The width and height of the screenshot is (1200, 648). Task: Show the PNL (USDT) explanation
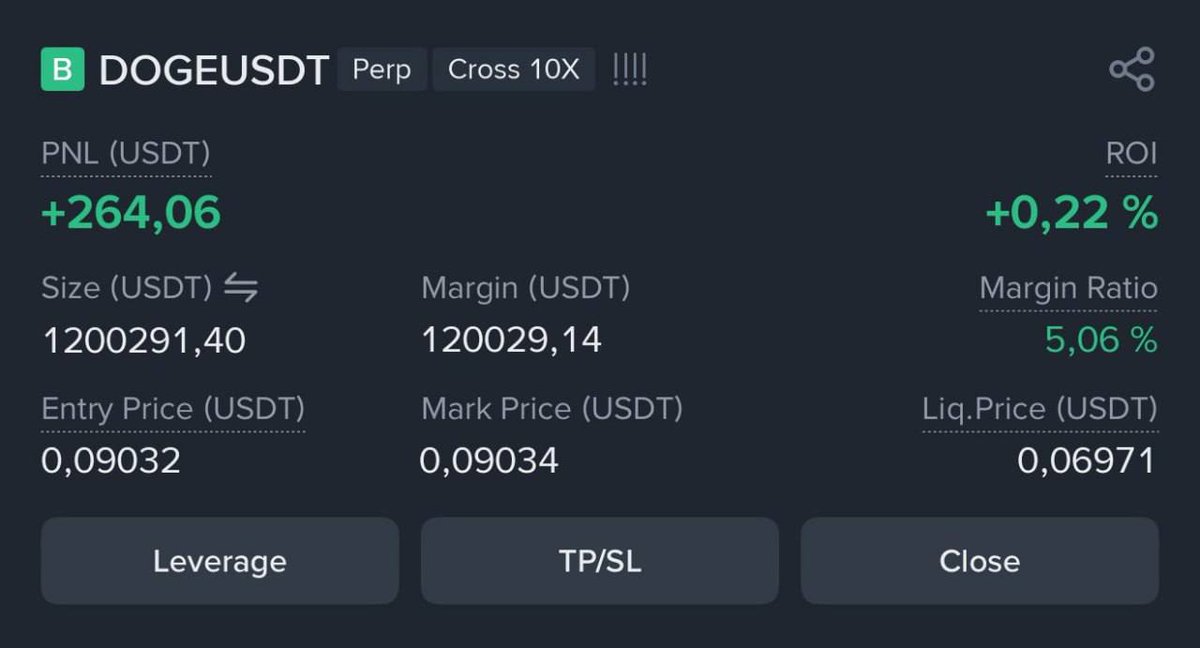(126, 154)
